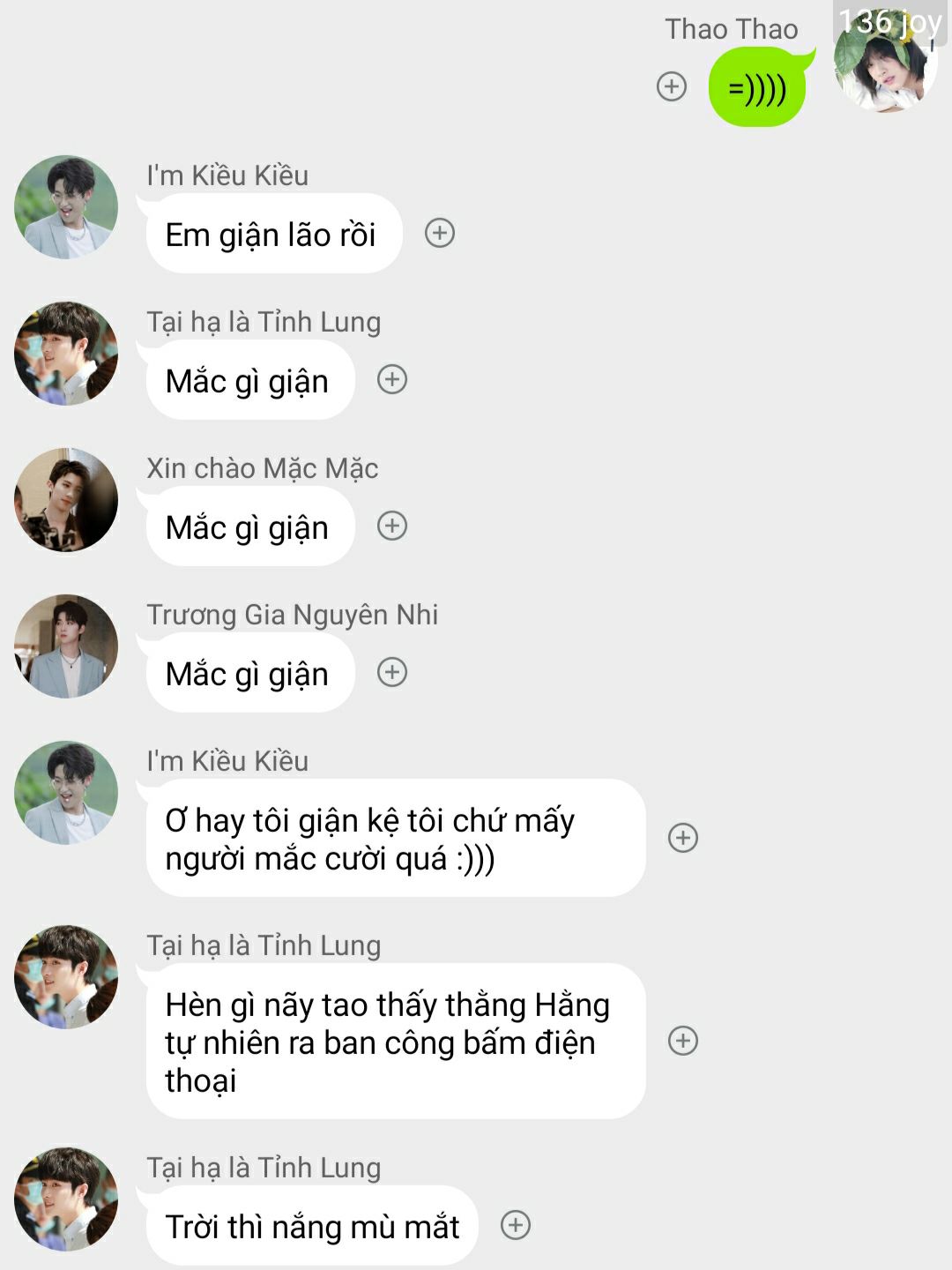Tap plus icon next to 'Em giận lão rồi'
The height and width of the screenshot is (1270, 952).
[x=440, y=233]
